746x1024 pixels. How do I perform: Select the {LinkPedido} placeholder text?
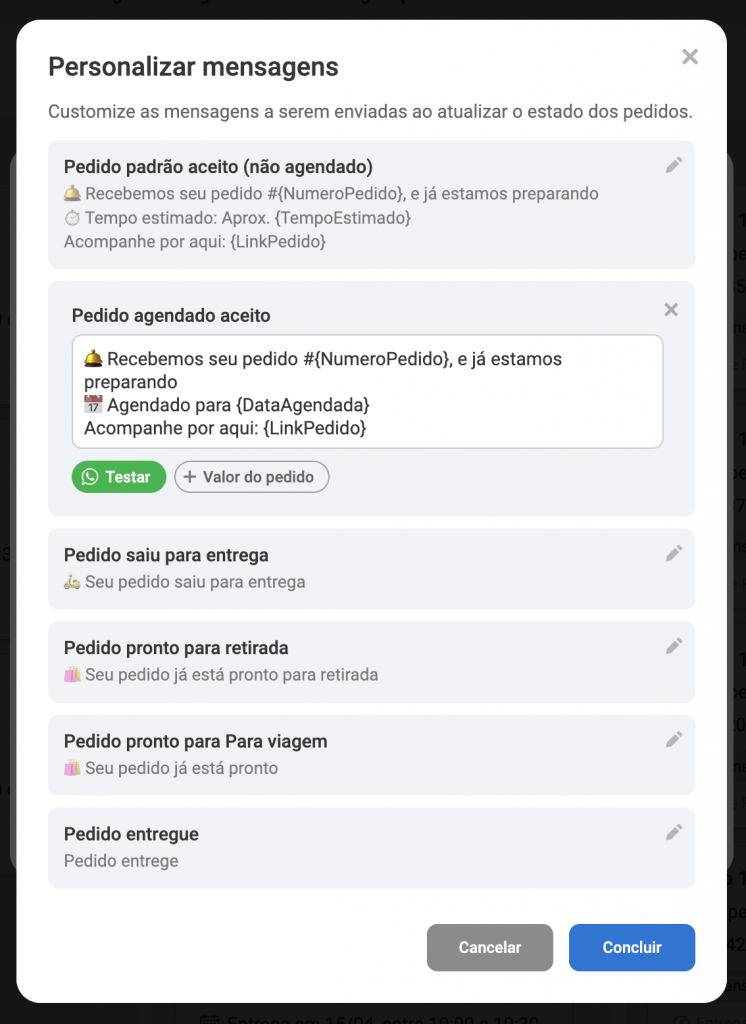(x=317, y=428)
